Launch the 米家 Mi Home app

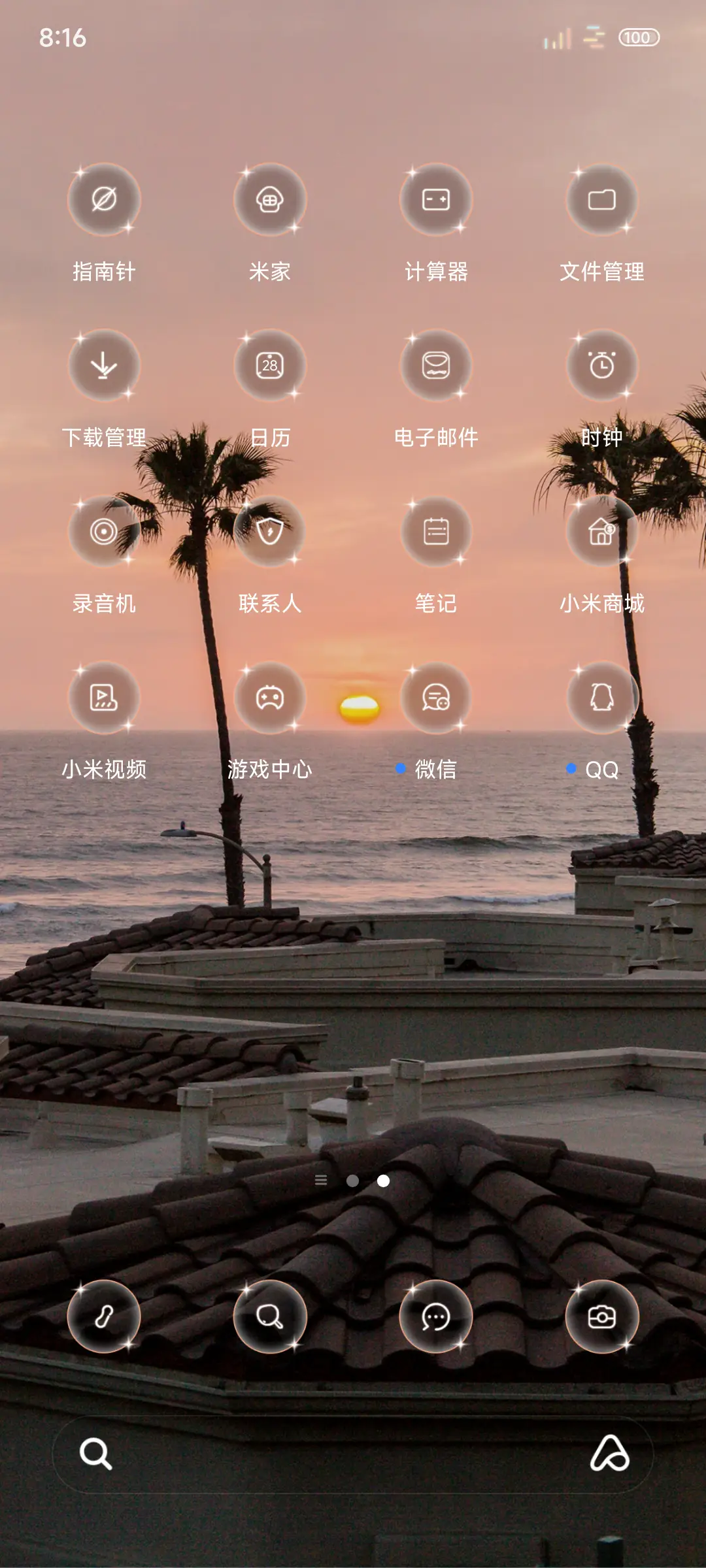[271, 201]
